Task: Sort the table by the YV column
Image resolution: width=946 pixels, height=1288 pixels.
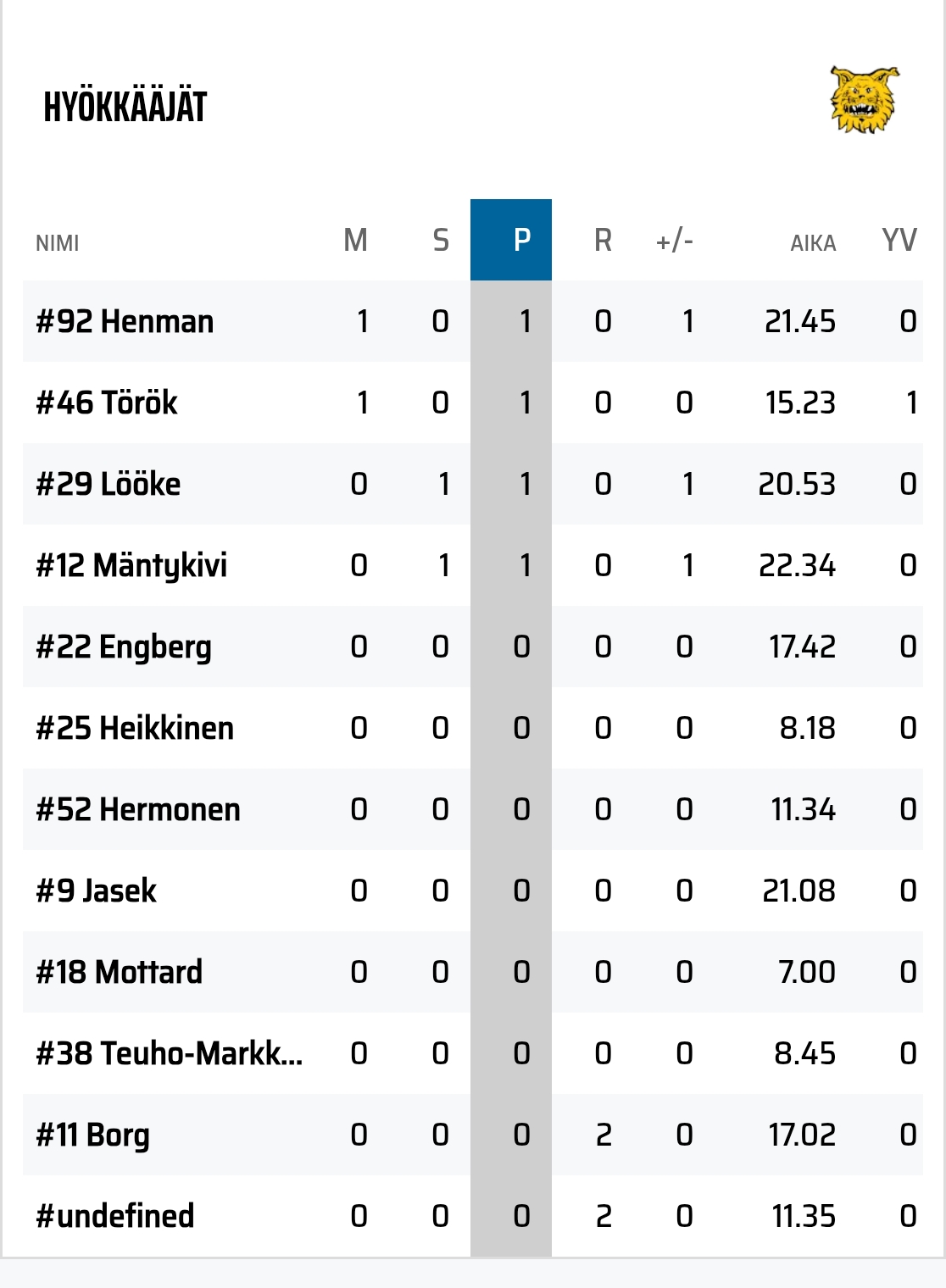Action: [x=899, y=241]
